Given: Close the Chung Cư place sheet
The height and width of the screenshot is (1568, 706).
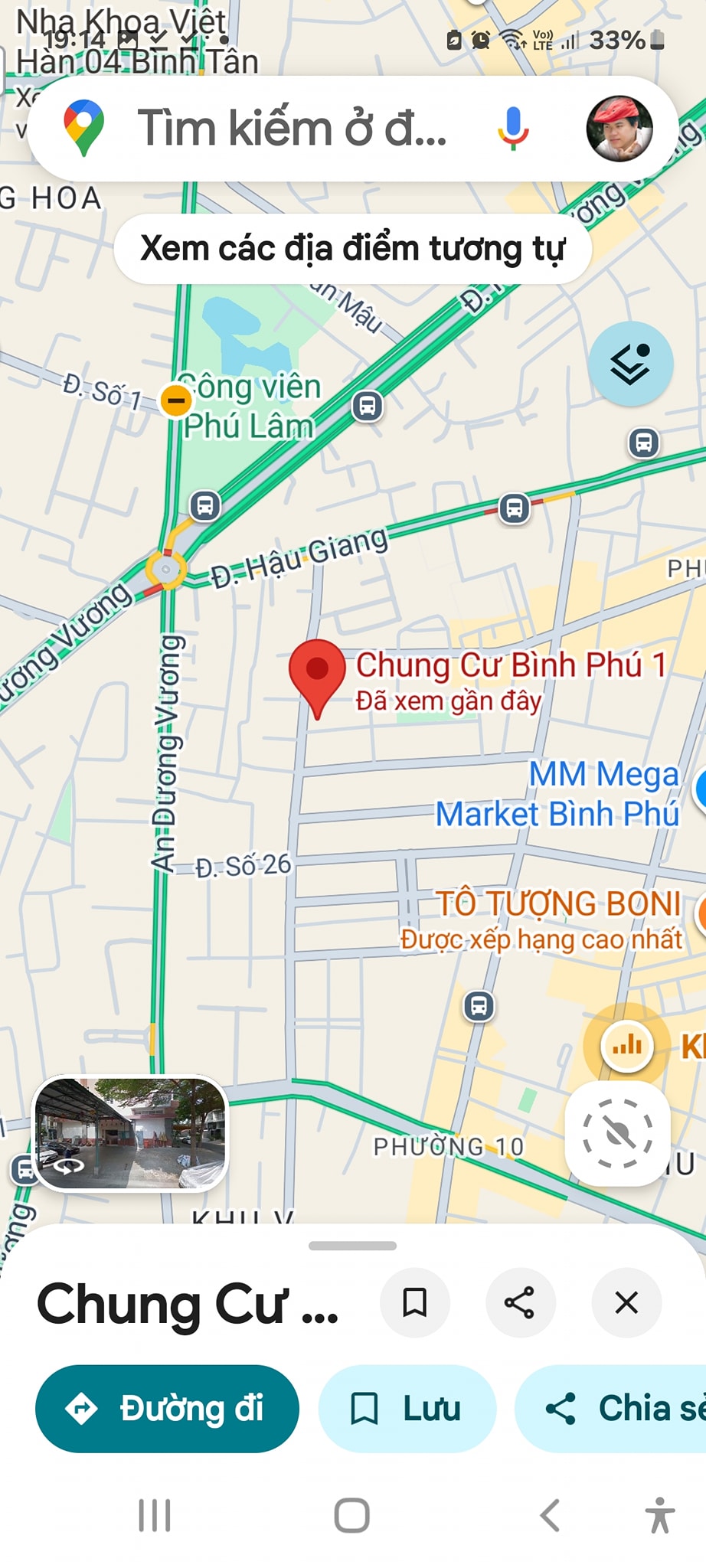Looking at the screenshot, I should click(x=626, y=1302).
